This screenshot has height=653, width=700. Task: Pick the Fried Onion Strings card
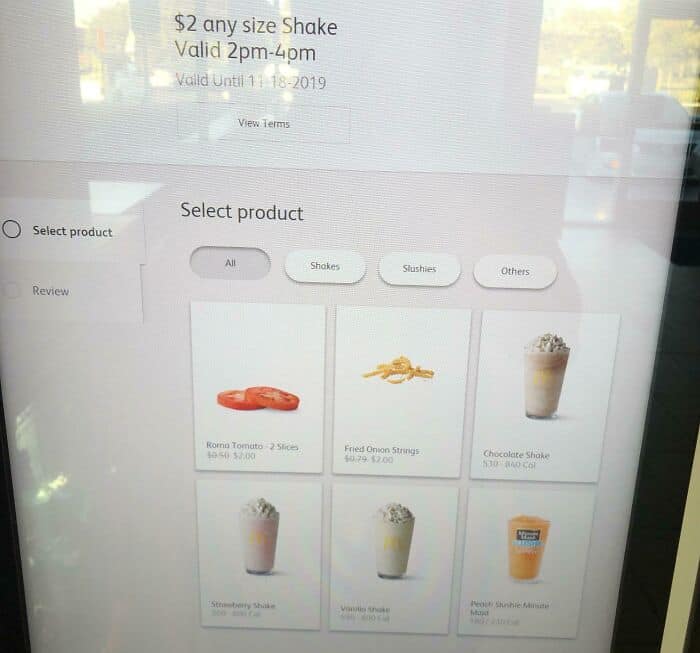400,391
